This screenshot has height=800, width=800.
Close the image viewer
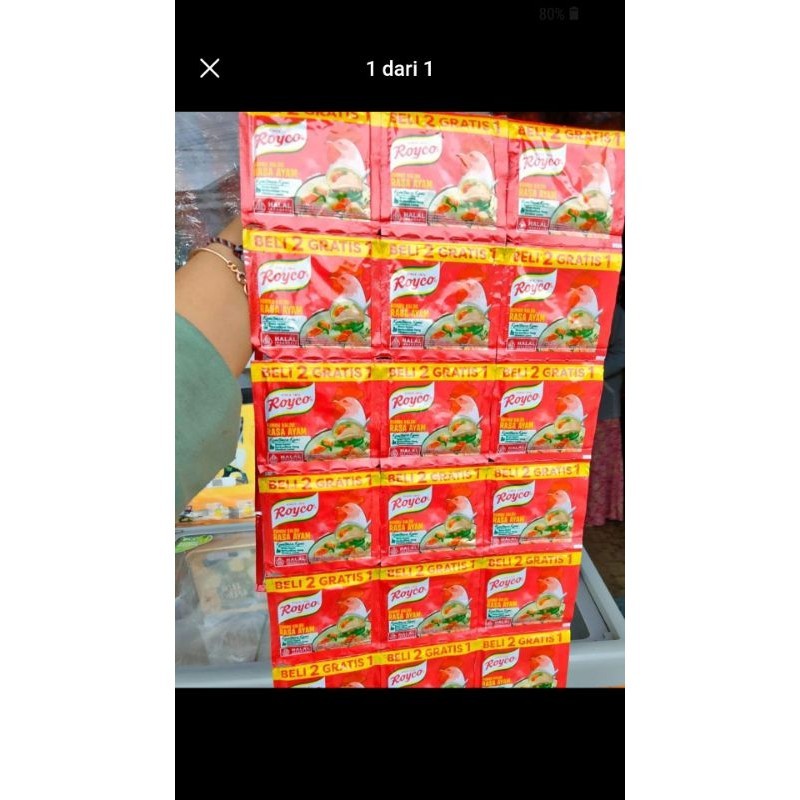coord(209,68)
